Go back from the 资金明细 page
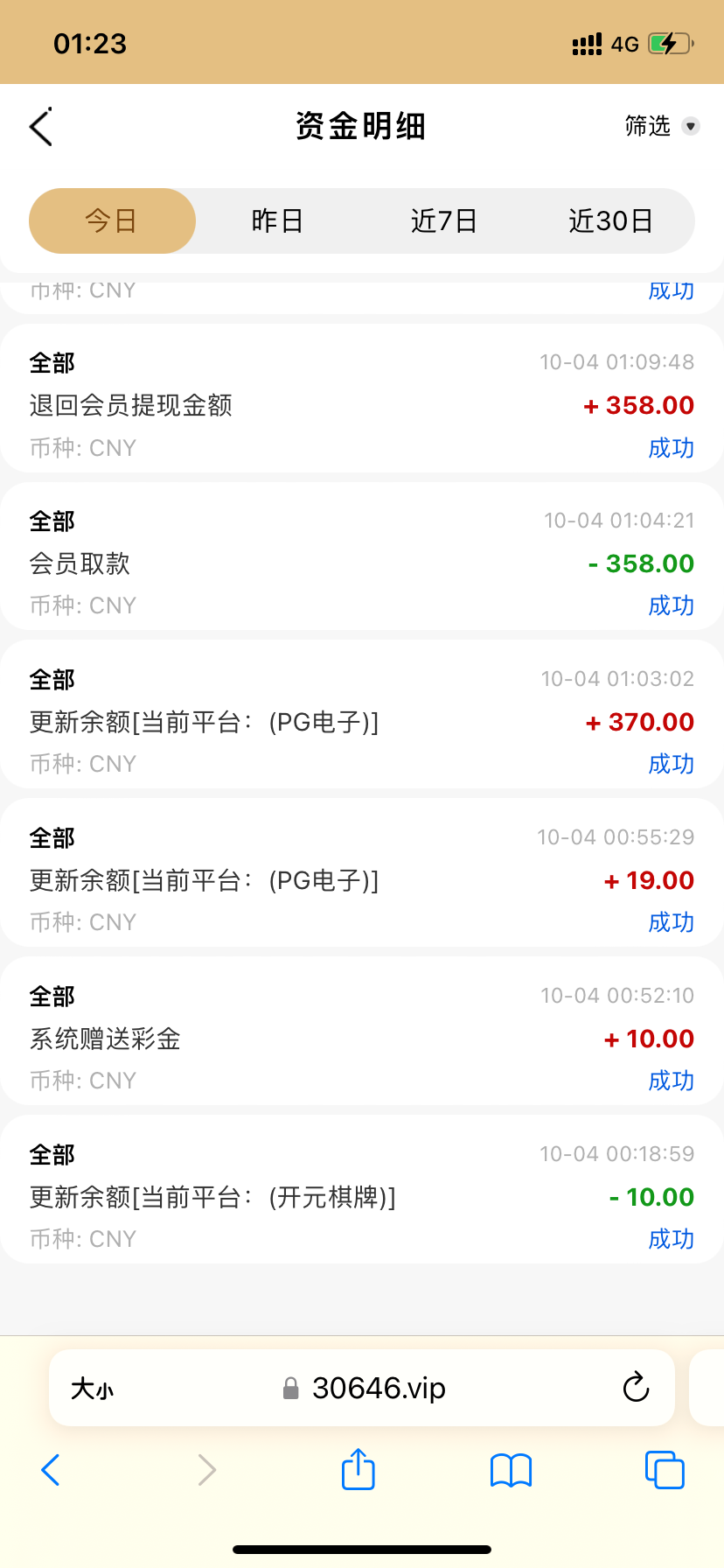This screenshot has width=724, height=1568. 41,127
